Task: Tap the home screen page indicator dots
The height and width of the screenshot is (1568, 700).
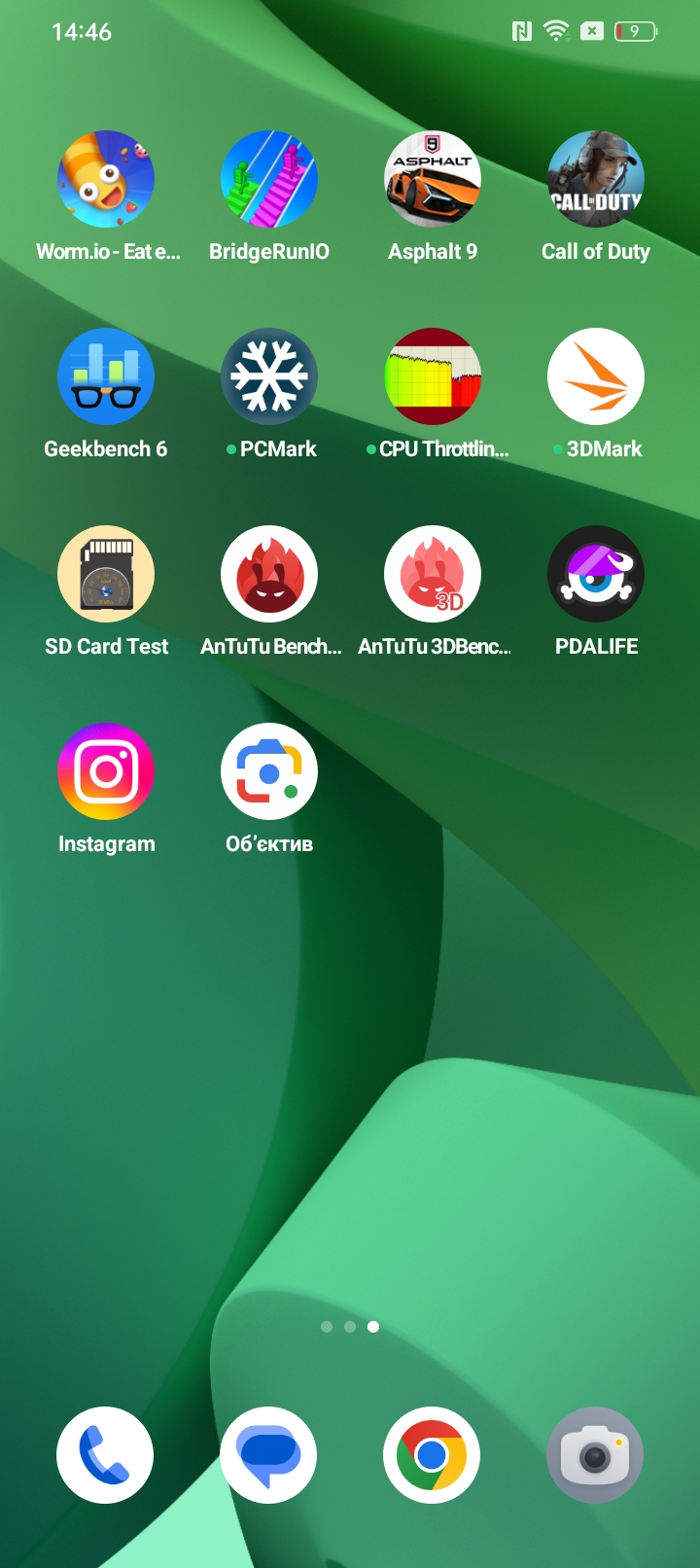Action: (x=350, y=1326)
